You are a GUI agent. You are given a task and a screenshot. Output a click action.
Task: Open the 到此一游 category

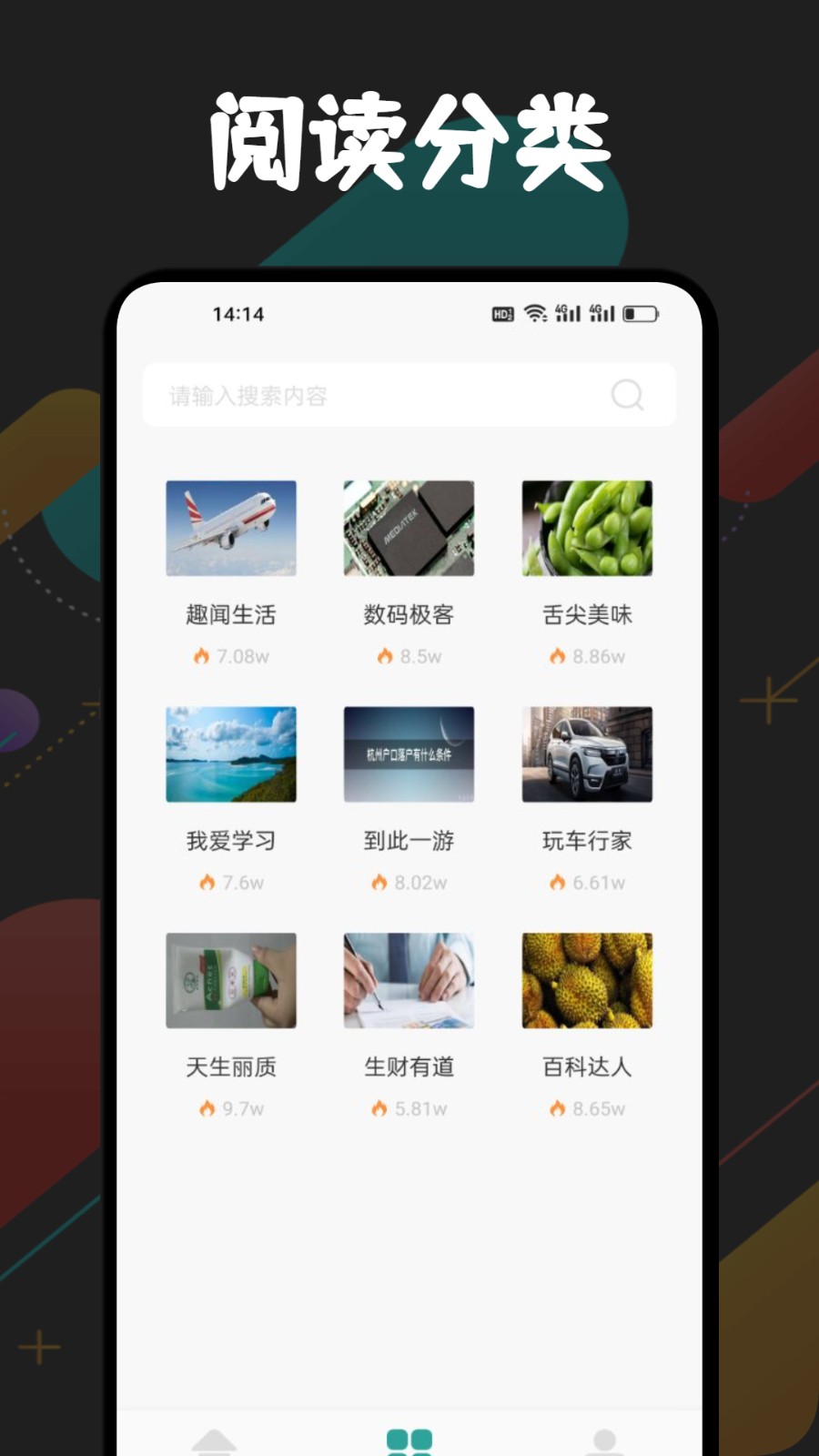[x=409, y=842]
